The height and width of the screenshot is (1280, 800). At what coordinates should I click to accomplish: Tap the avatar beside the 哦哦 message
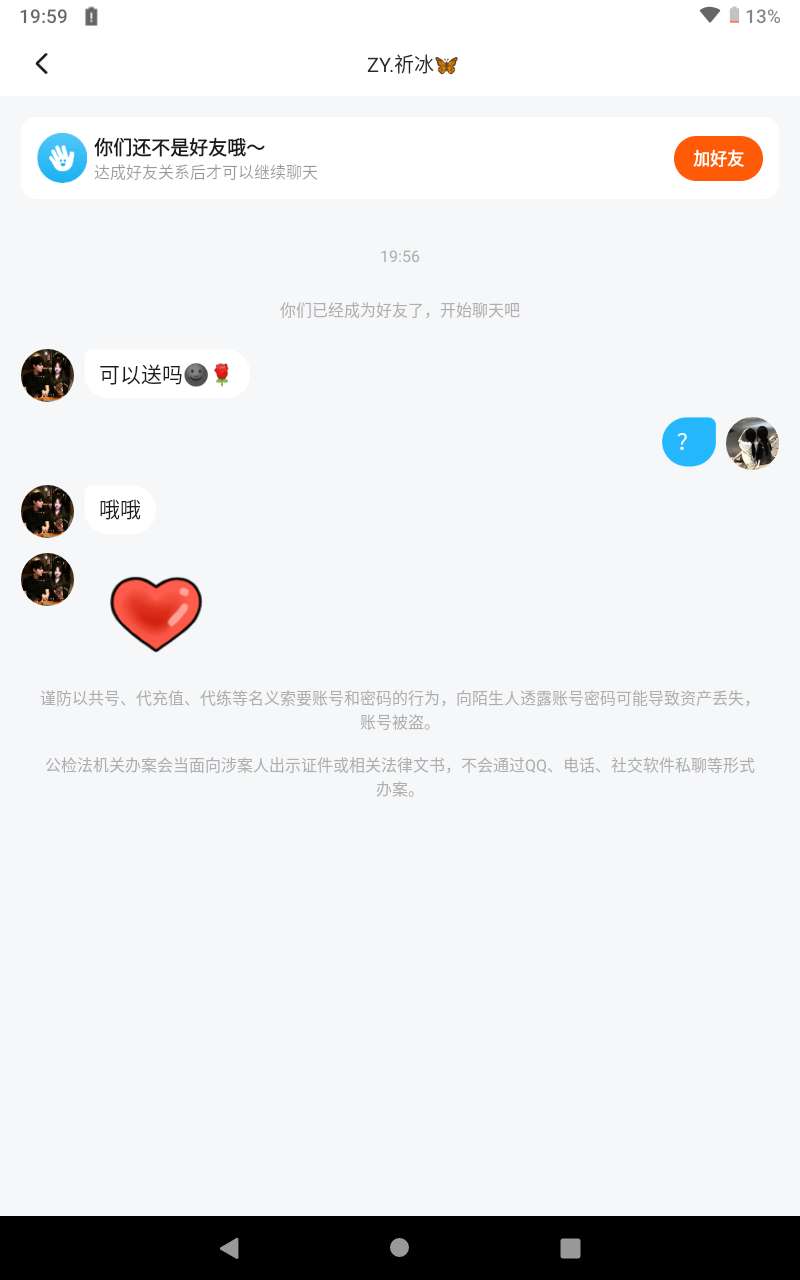(47, 512)
